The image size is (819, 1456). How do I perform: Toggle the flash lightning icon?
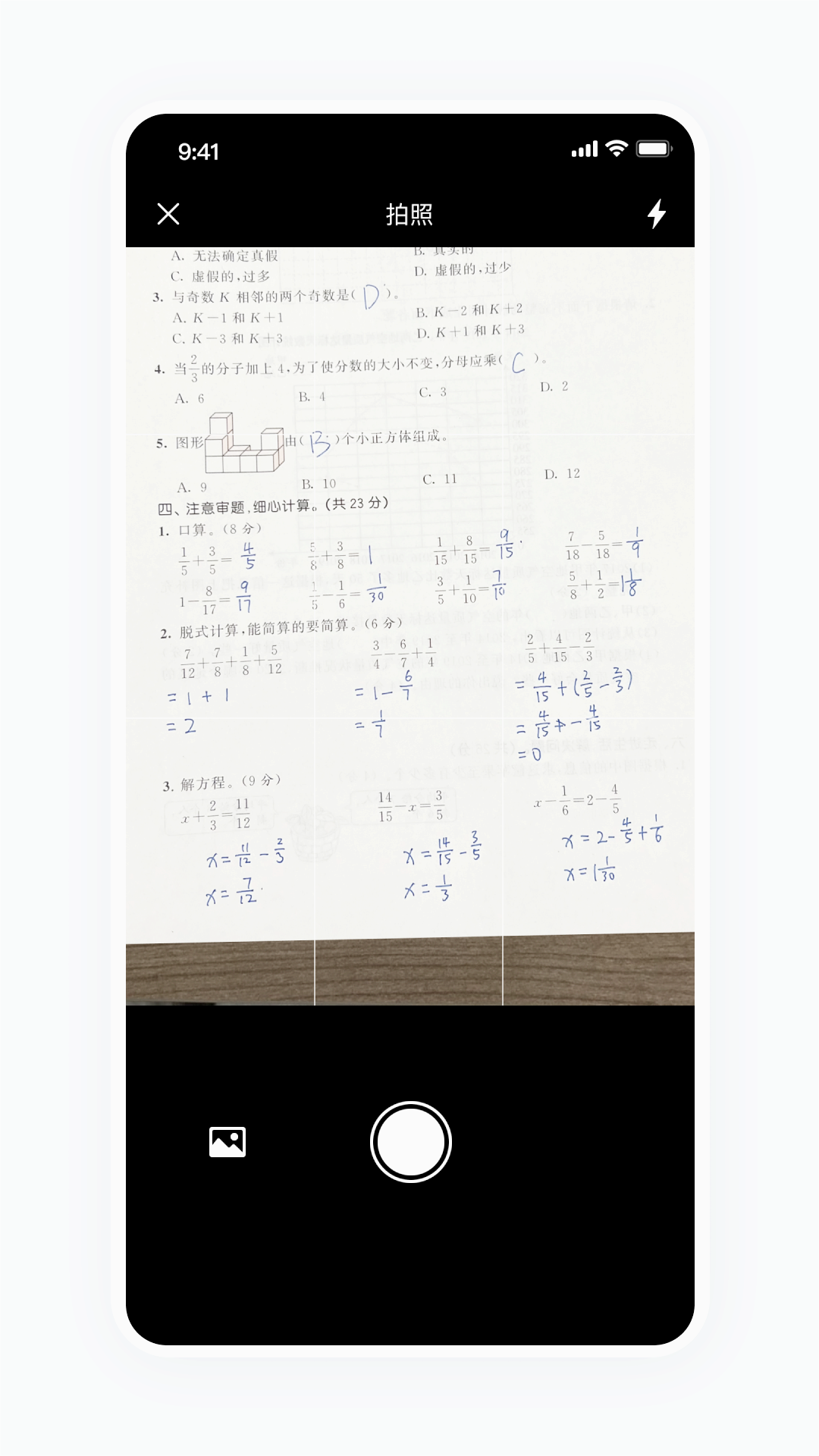pos(657,214)
